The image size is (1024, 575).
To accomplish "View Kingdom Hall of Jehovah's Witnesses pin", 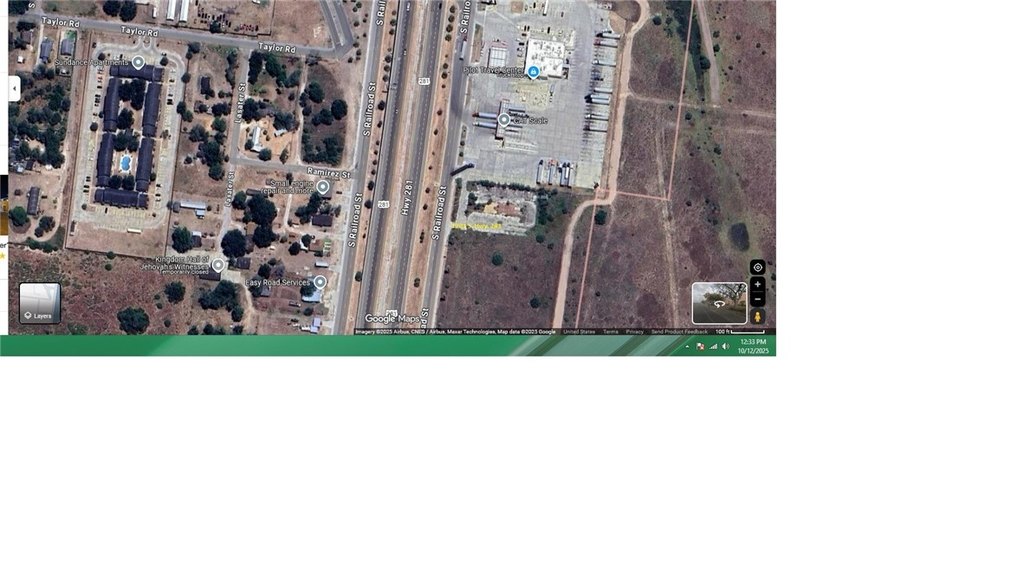I will coord(218,265).
